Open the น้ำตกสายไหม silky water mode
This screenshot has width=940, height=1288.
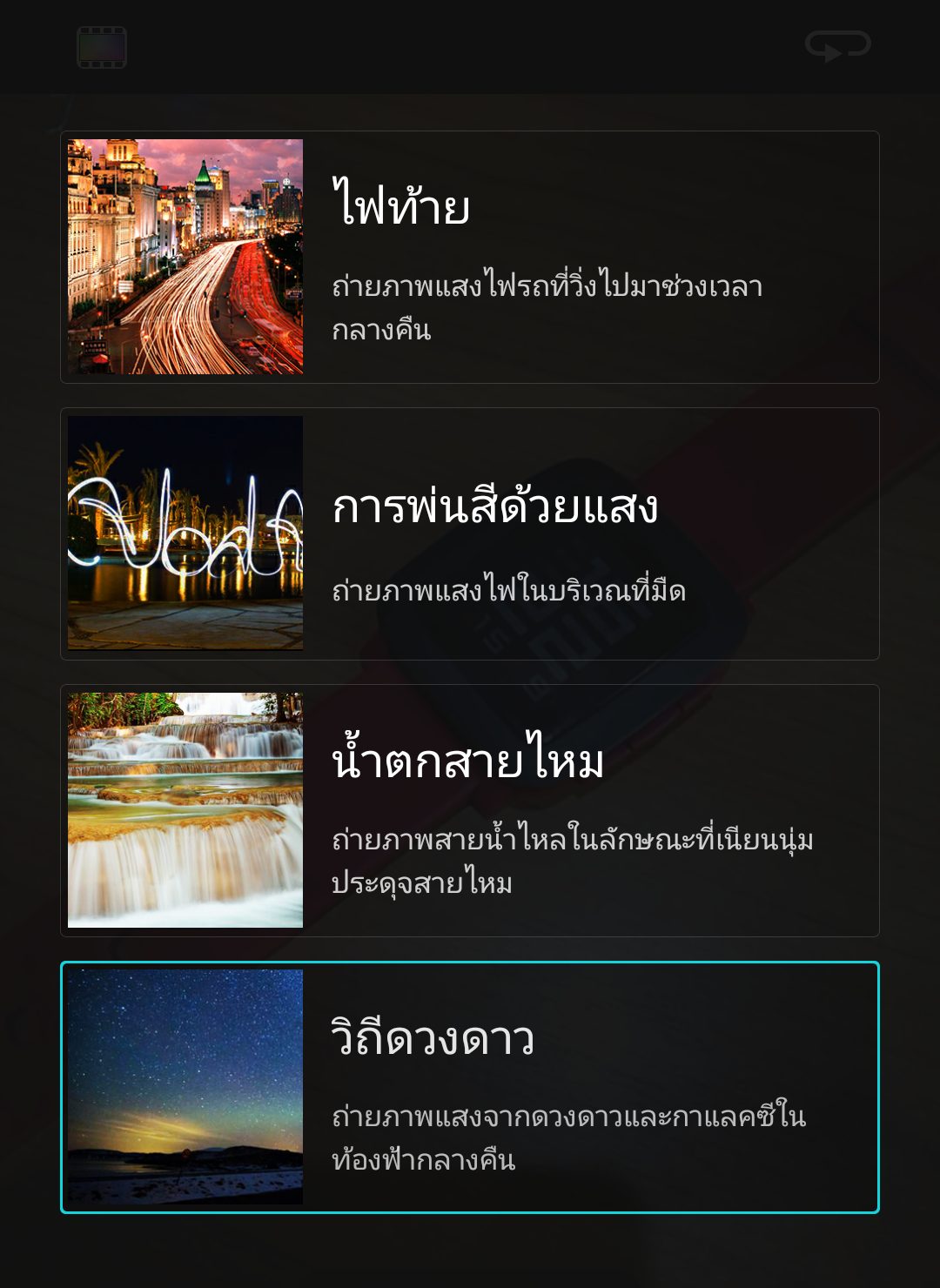coord(470,810)
